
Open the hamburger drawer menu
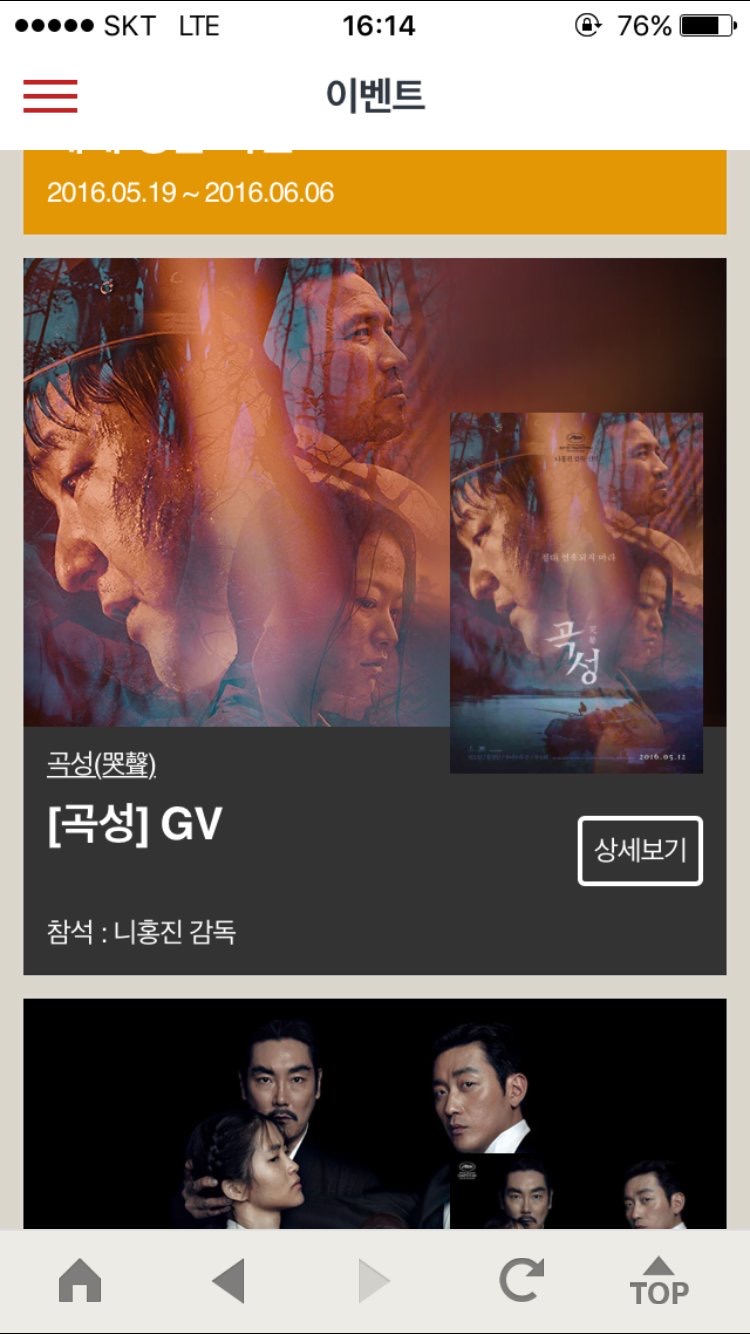(x=50, y=96)
